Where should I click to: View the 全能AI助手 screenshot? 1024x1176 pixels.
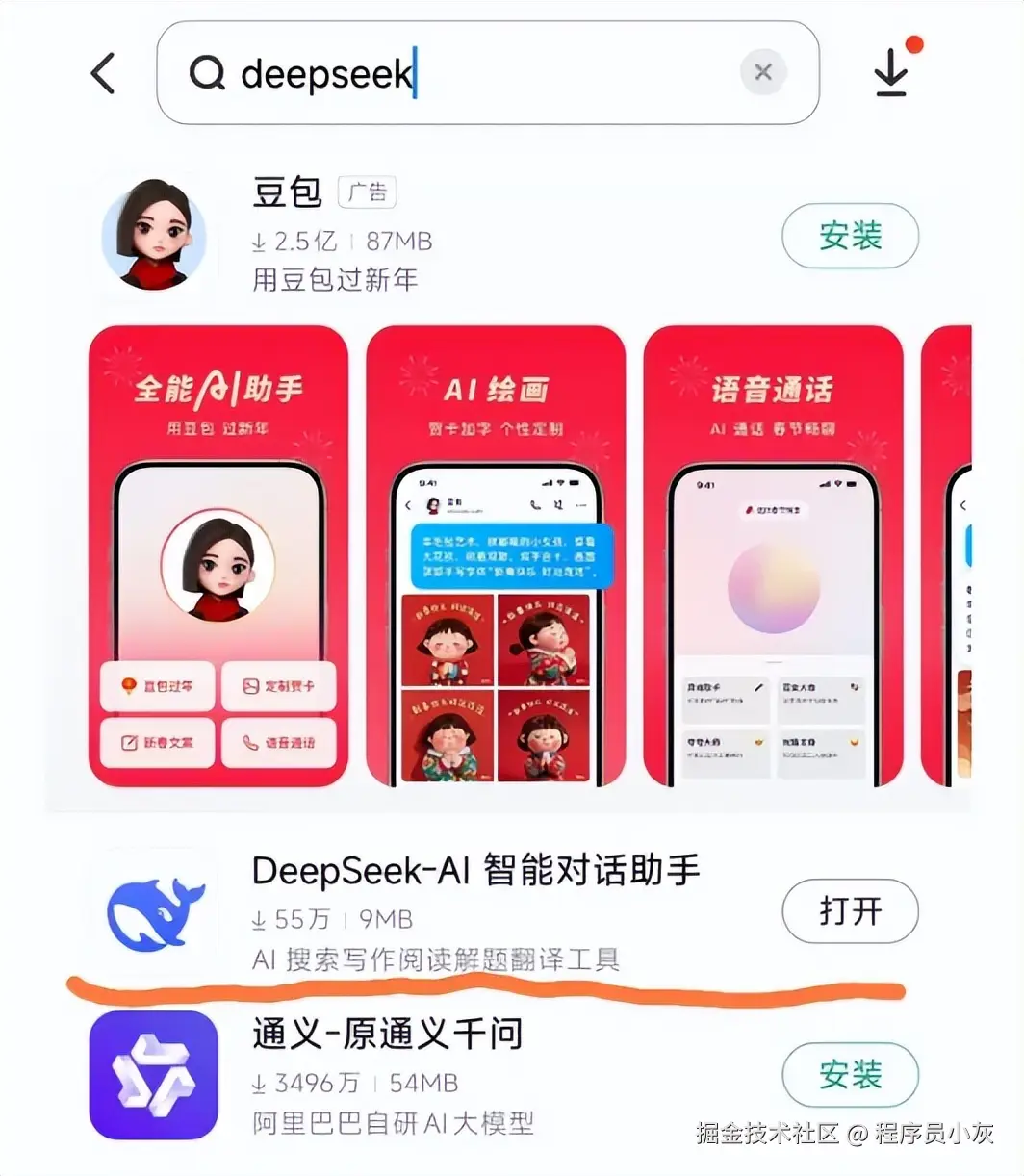218,556
